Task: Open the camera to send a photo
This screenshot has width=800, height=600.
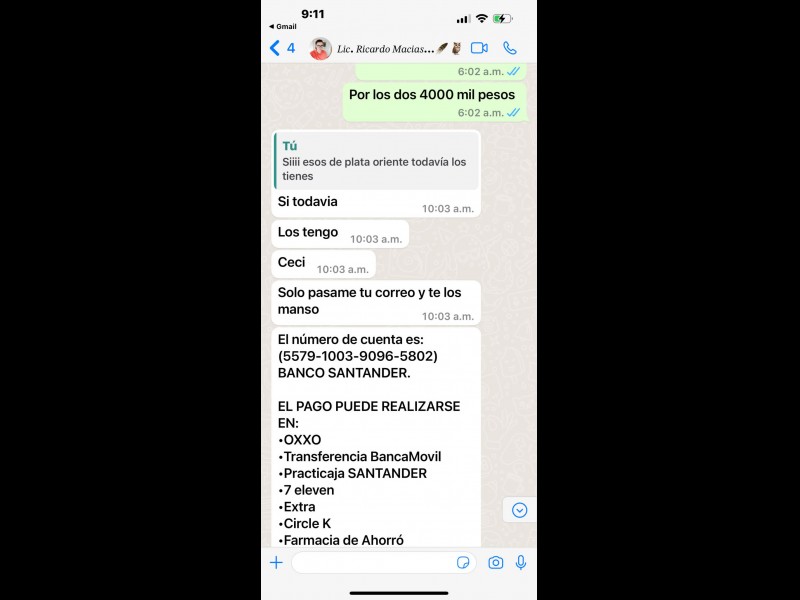Action: 495,563
